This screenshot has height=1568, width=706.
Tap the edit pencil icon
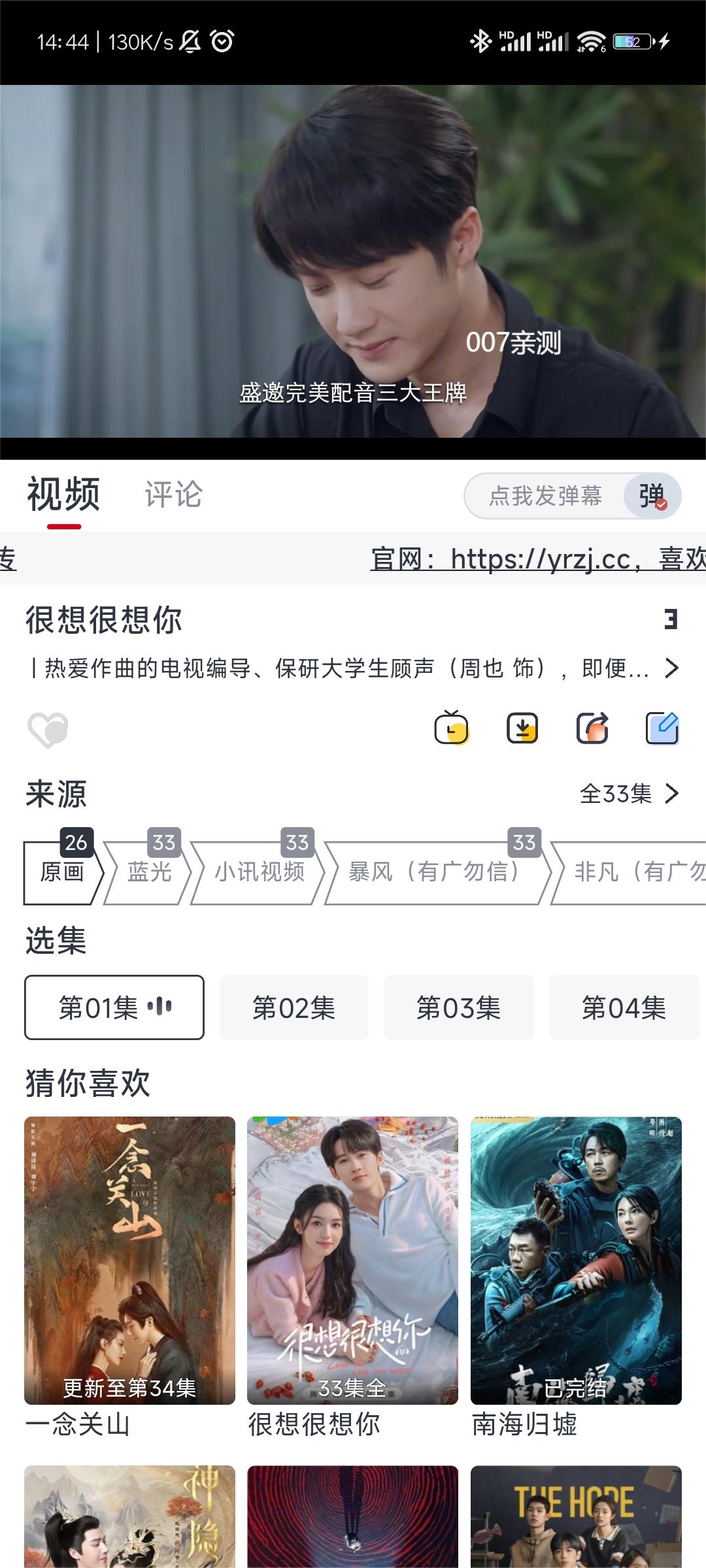coord(662,728)
